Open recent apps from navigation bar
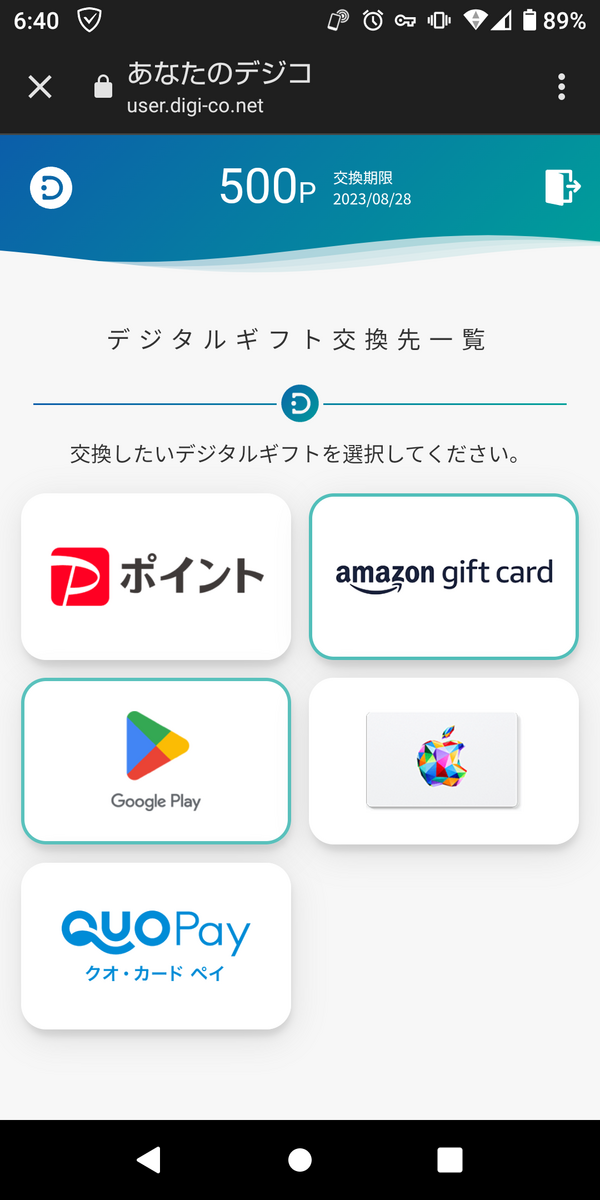The image size is (600, 1200). 450,1160
